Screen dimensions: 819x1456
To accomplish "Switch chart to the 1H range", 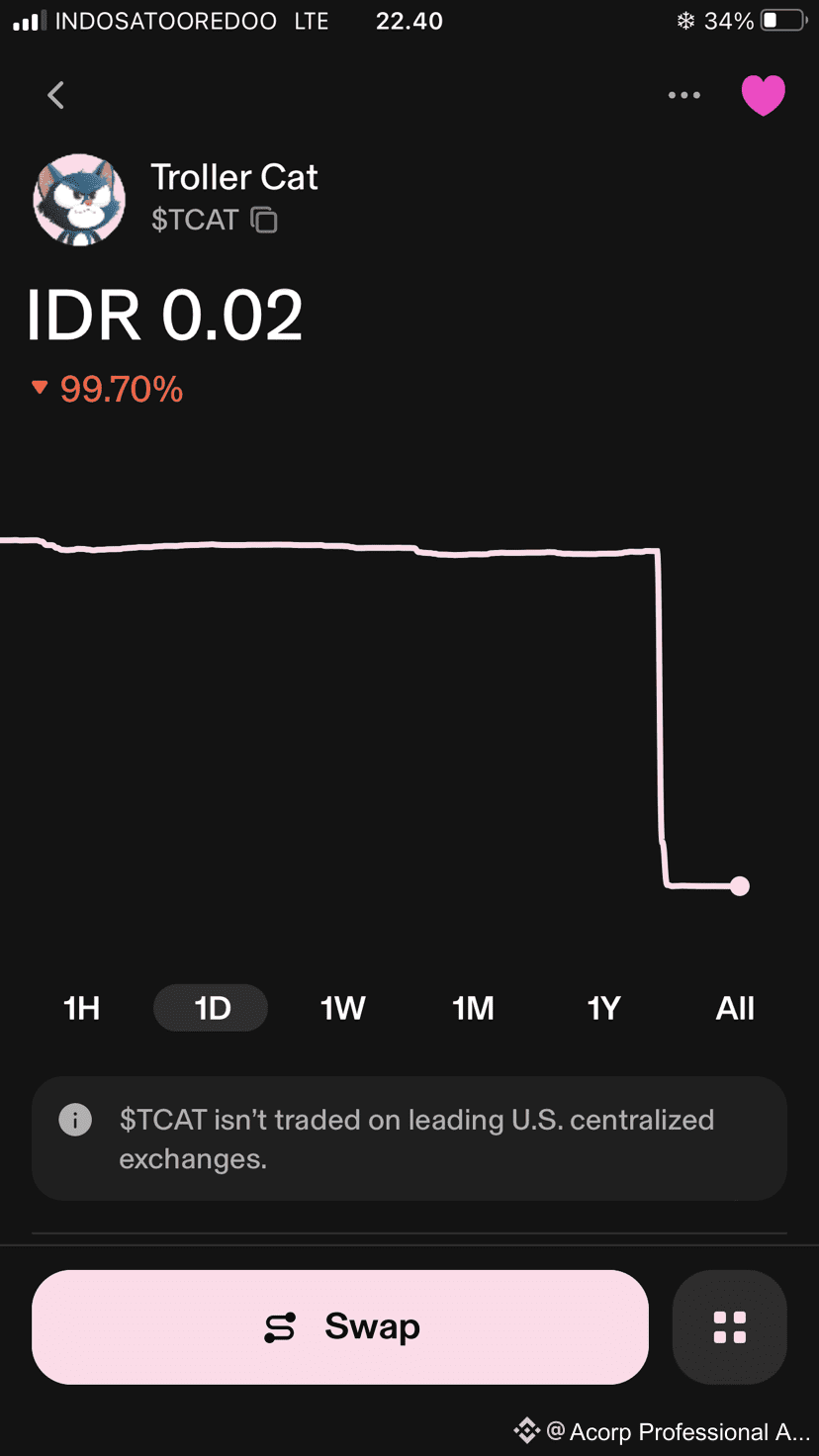I will point(81,1008).
